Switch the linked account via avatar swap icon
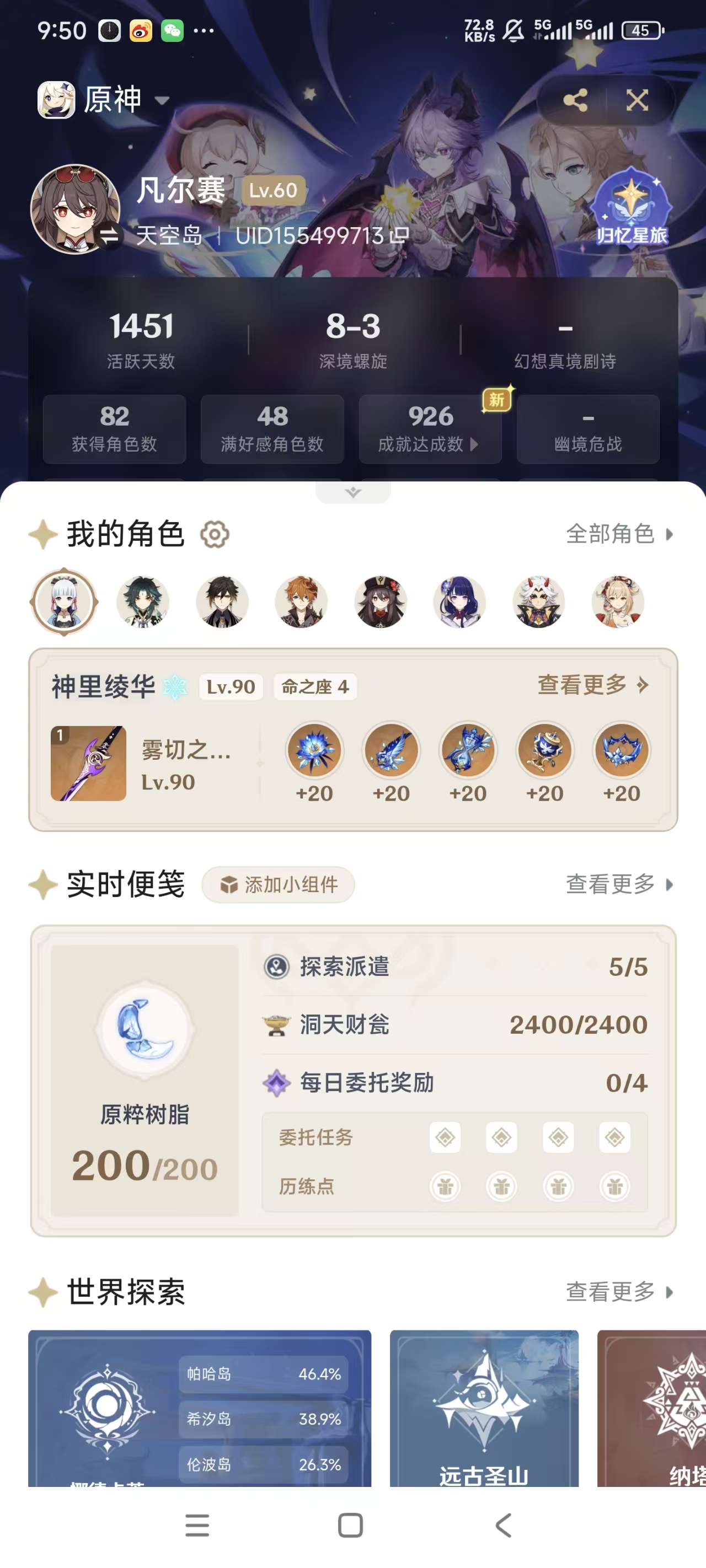The width and height of the screenshot is (706, 1568). pyautogui.click(x=109, y=235)
